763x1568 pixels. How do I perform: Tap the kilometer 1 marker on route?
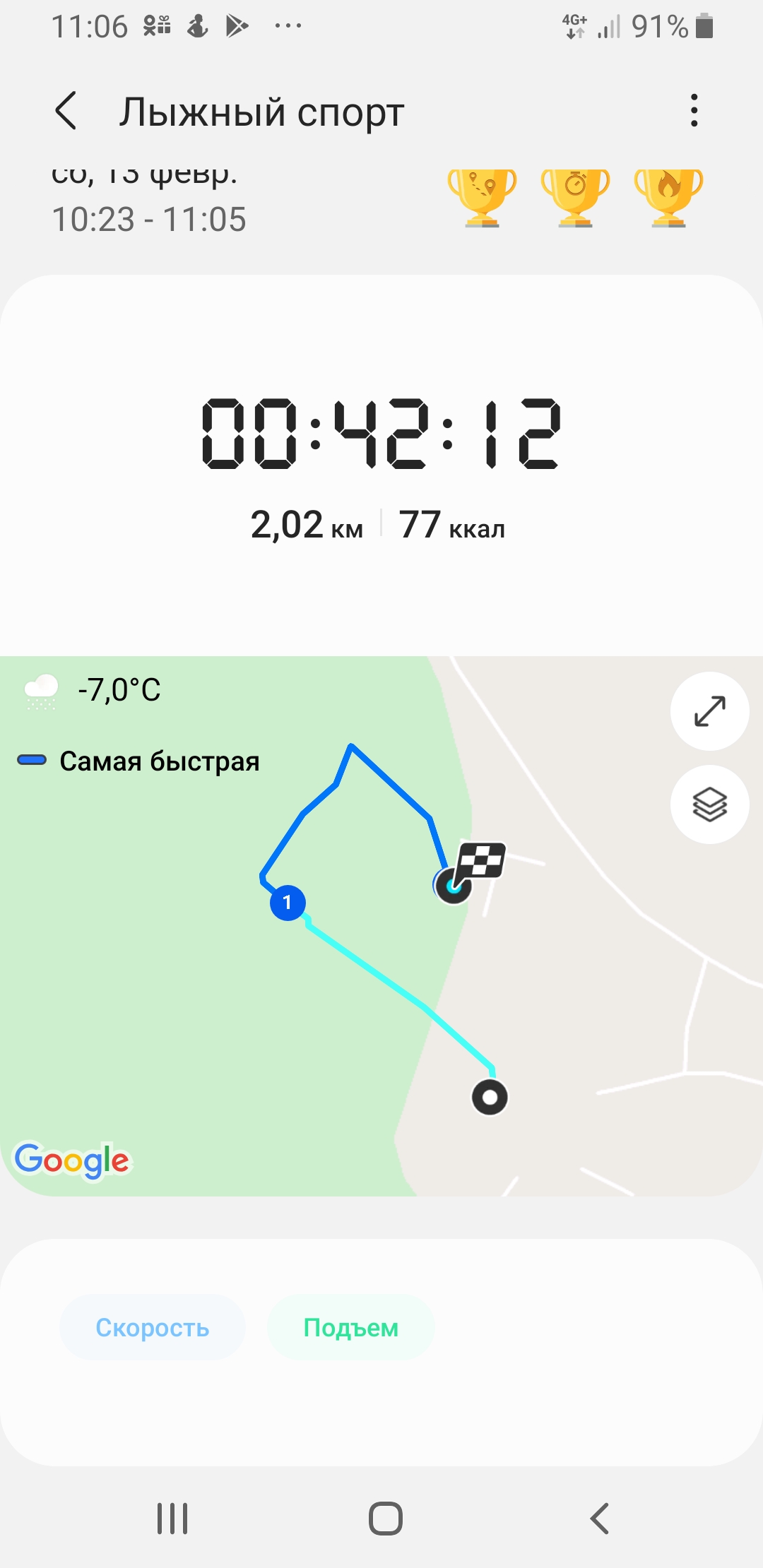pos(288,902)
